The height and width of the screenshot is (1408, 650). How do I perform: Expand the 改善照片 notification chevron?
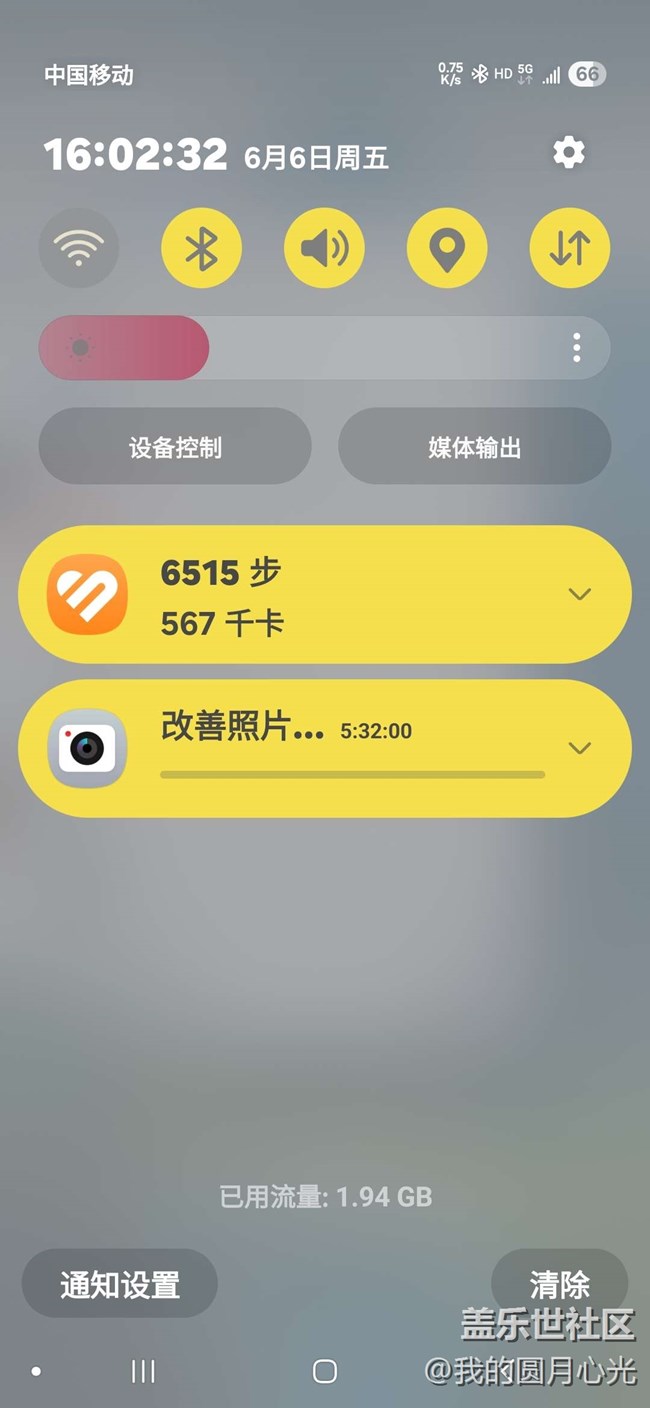[579, 748]
